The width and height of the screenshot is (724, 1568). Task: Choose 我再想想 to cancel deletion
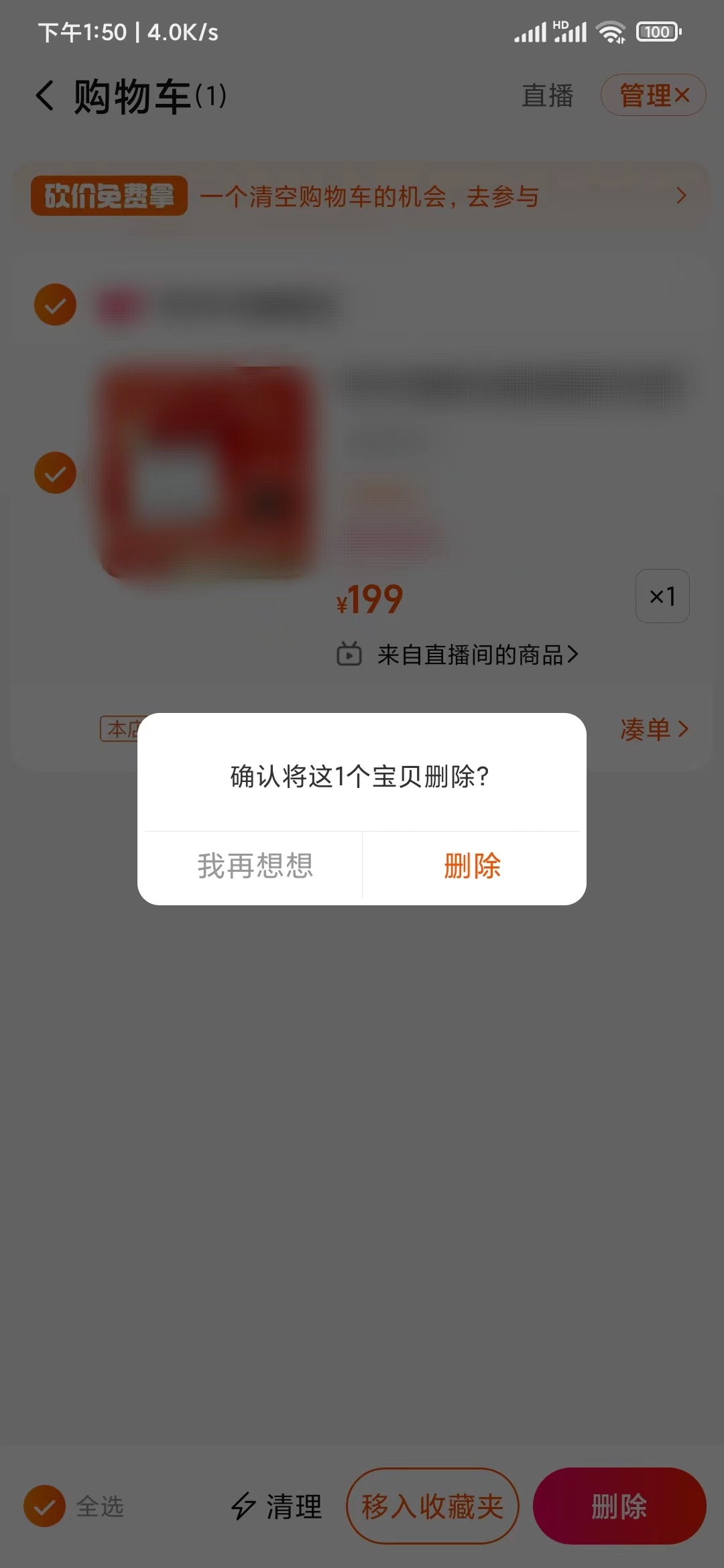(x=253, y=866)
